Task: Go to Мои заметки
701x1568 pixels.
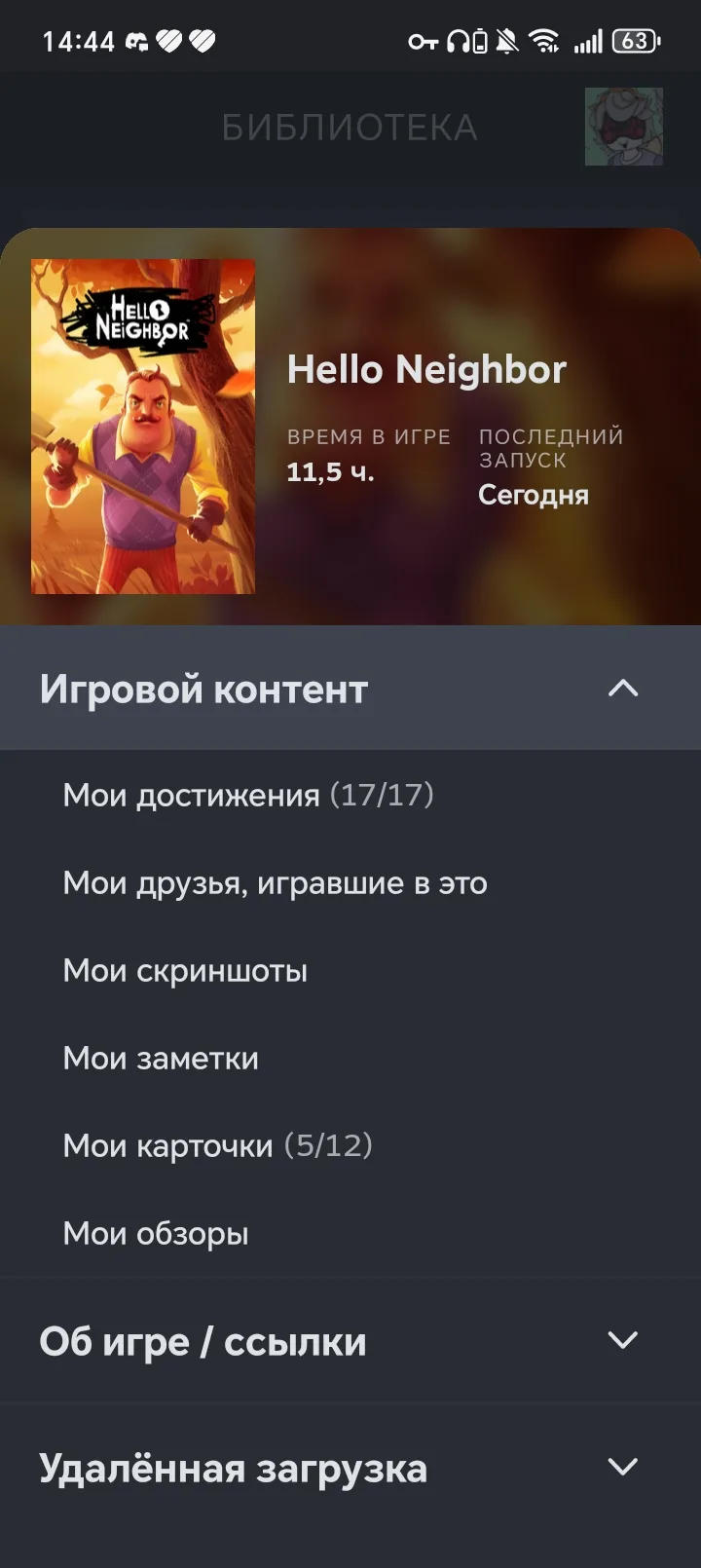Action: tap(161, 1059)
